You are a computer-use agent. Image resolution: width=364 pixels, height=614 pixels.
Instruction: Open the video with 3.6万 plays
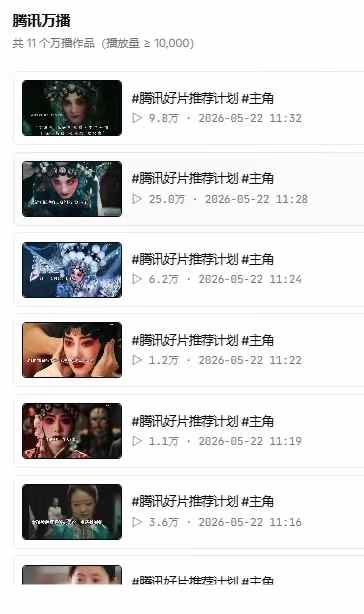(x=190, y=512)
